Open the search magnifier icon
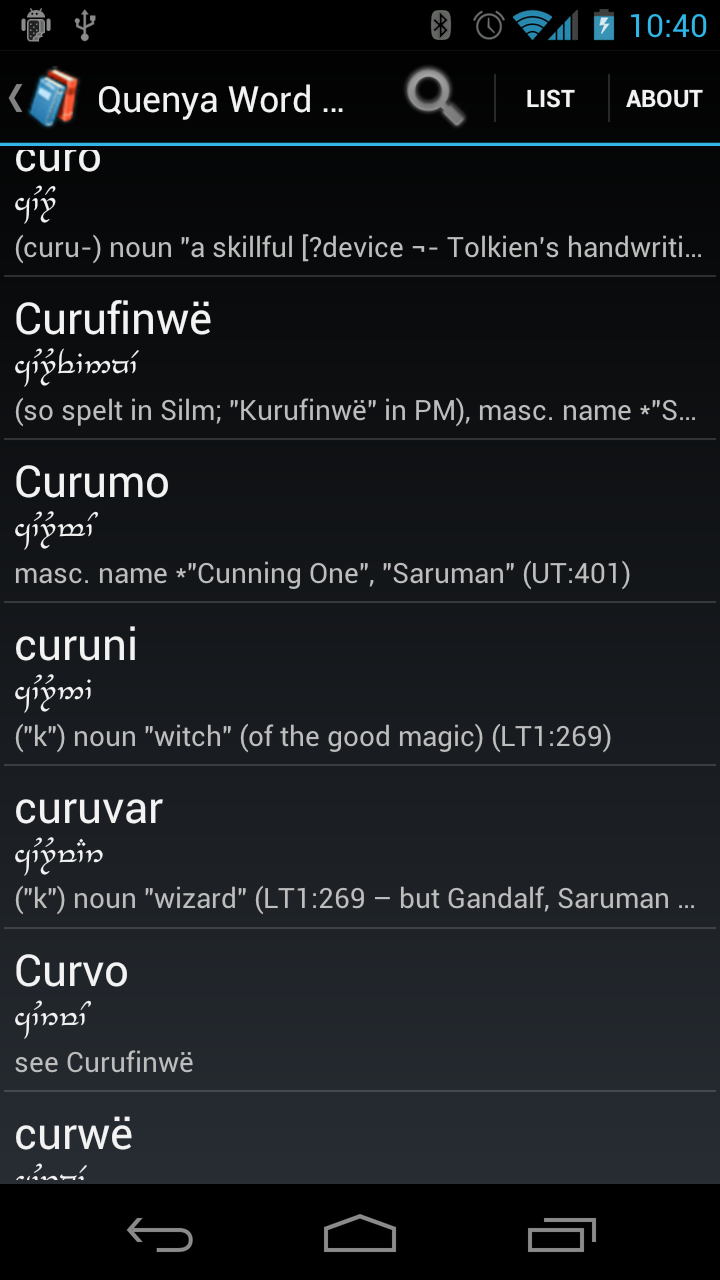The image size is (720, 1280). (435, 99)
